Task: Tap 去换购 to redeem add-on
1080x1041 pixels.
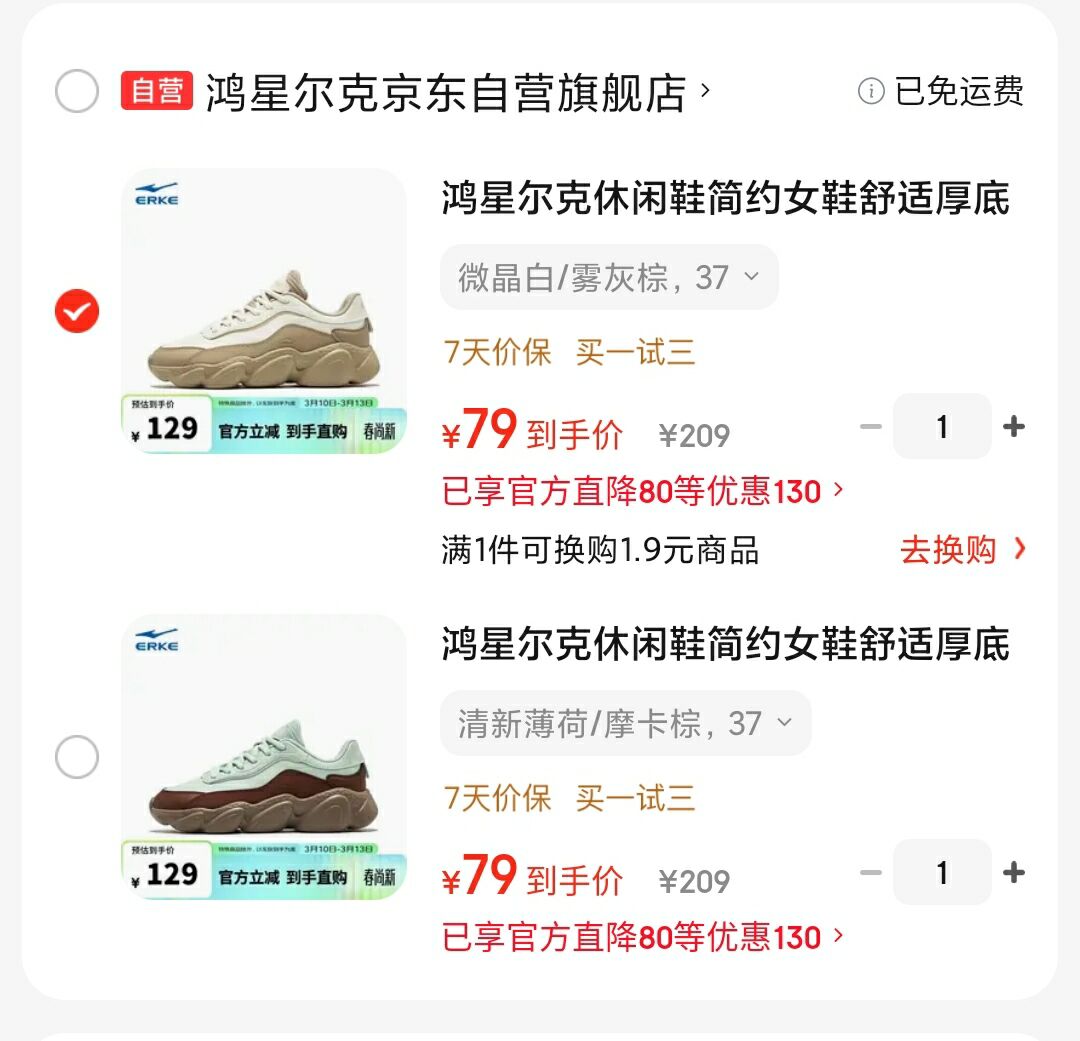Action: [962, 550]
